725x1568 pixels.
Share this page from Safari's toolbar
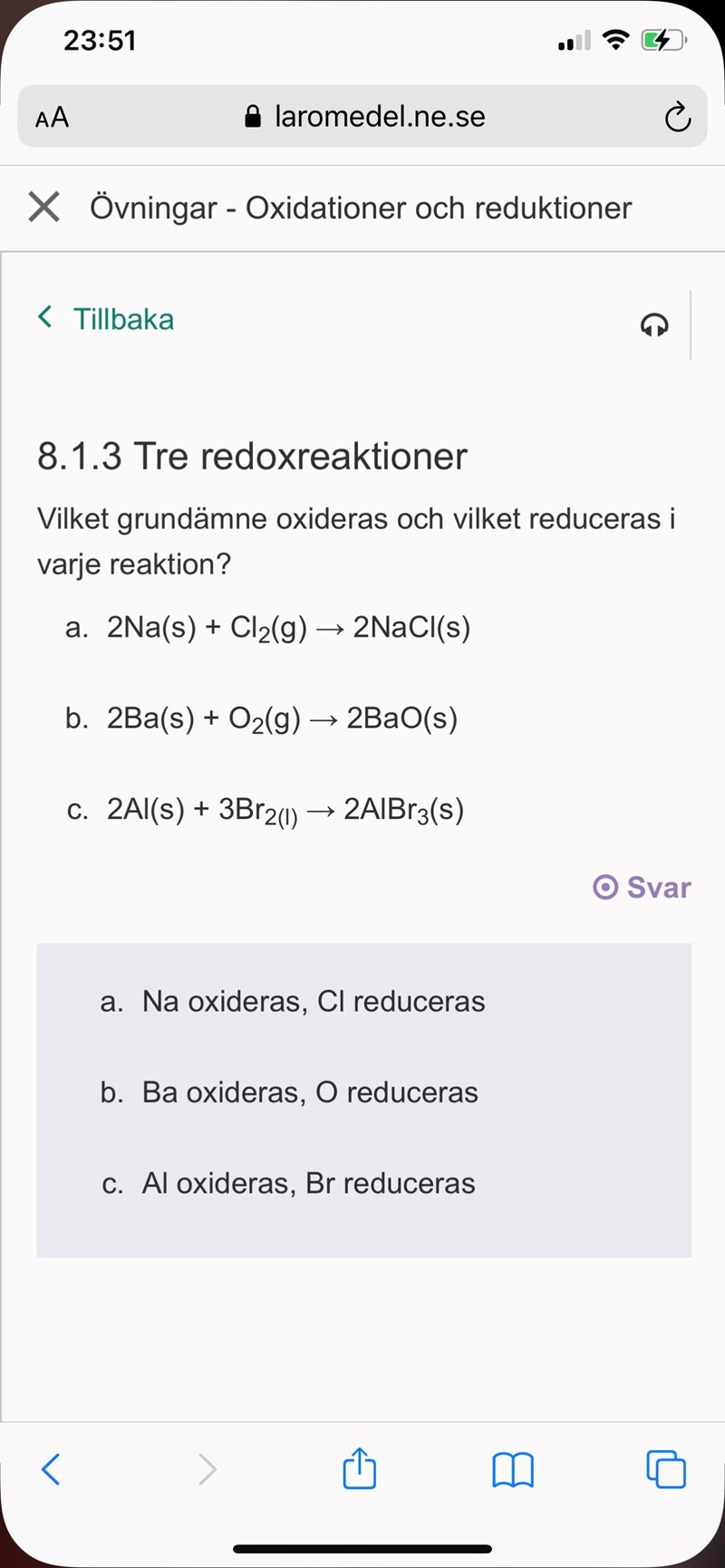pyautogui.click(x=359, y=1468)
